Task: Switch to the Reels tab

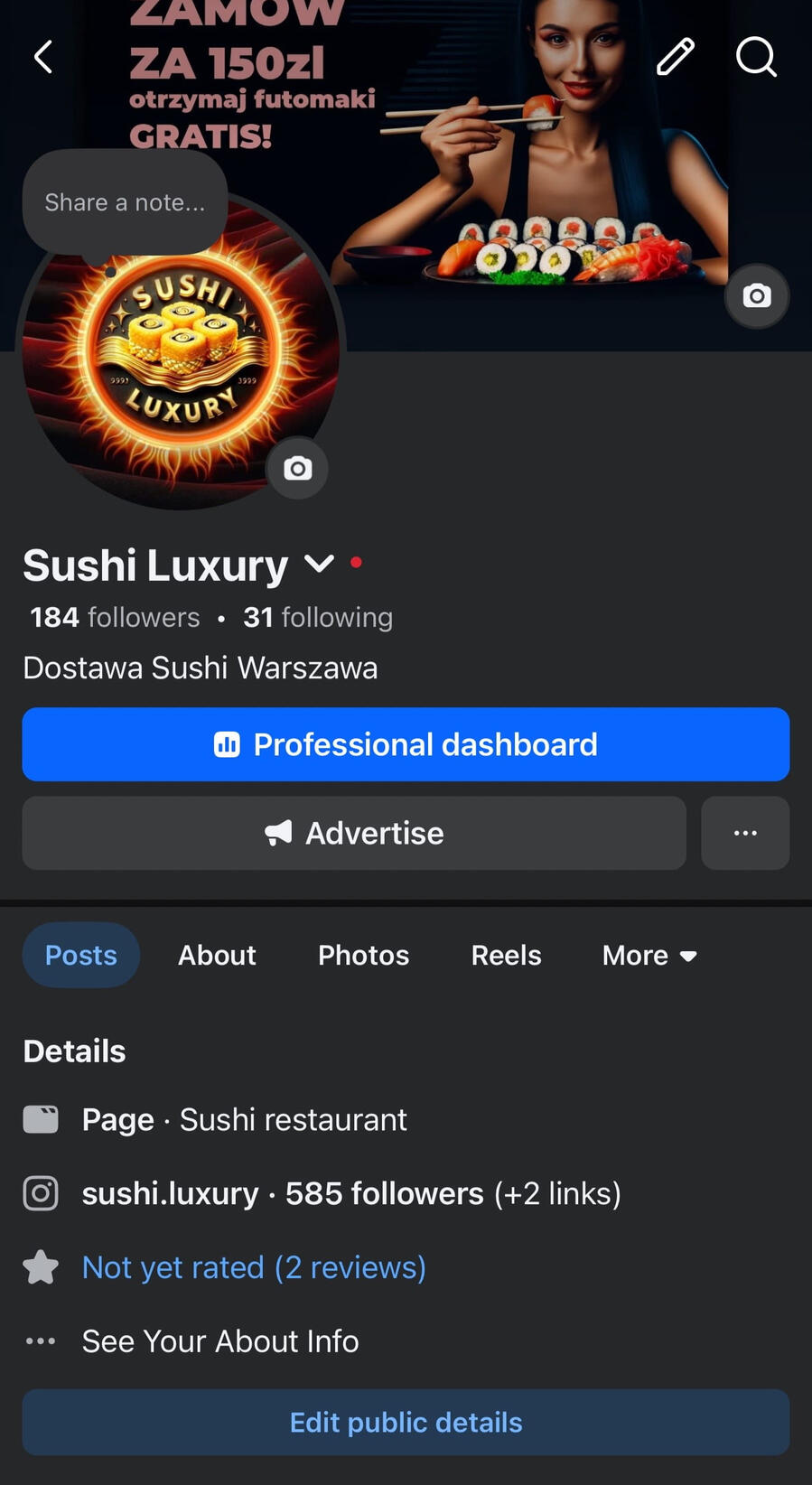Action: tap(506, 955)
